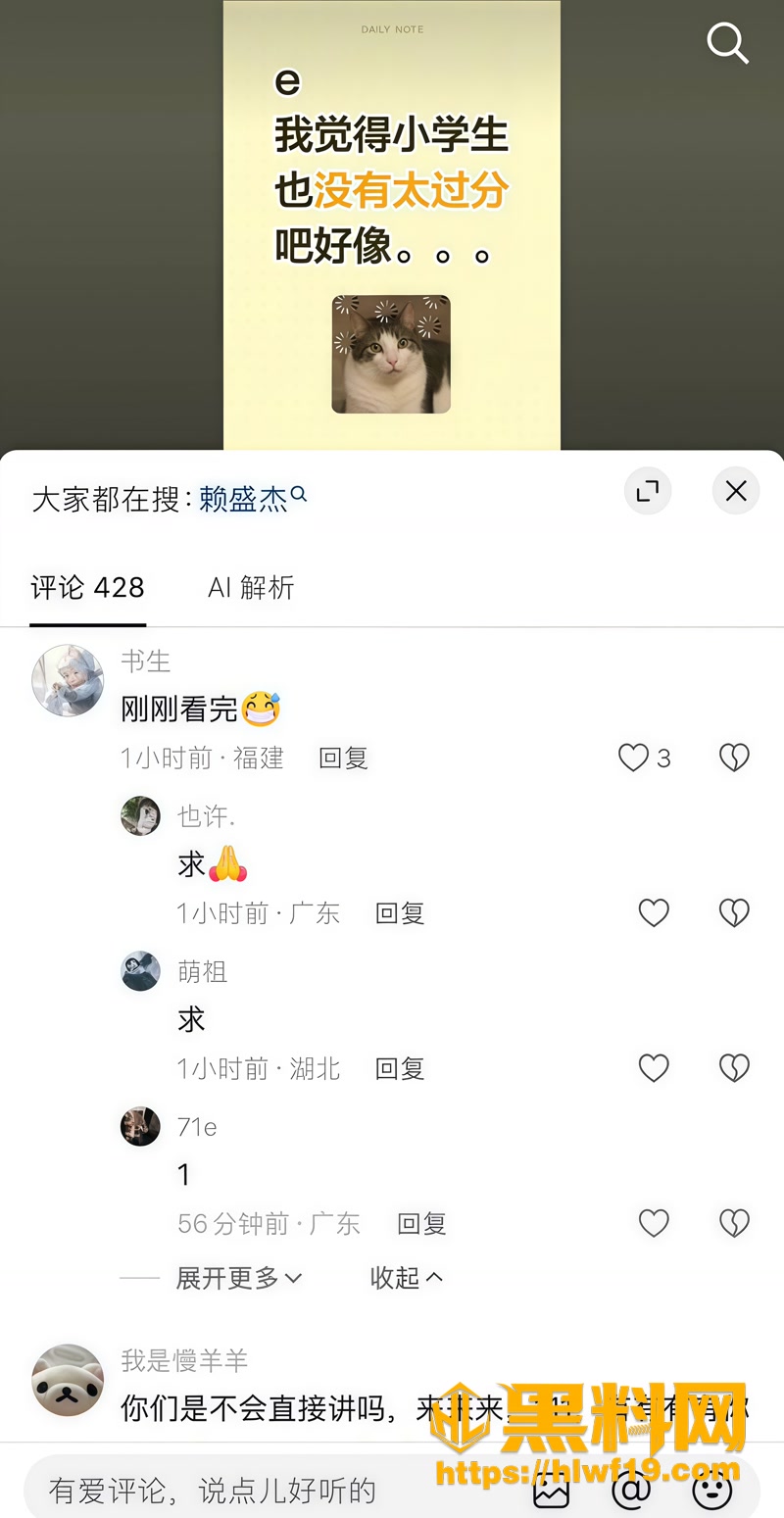Open the search magnifier icon
The image size is (784, 1518).
coord(727,42)
